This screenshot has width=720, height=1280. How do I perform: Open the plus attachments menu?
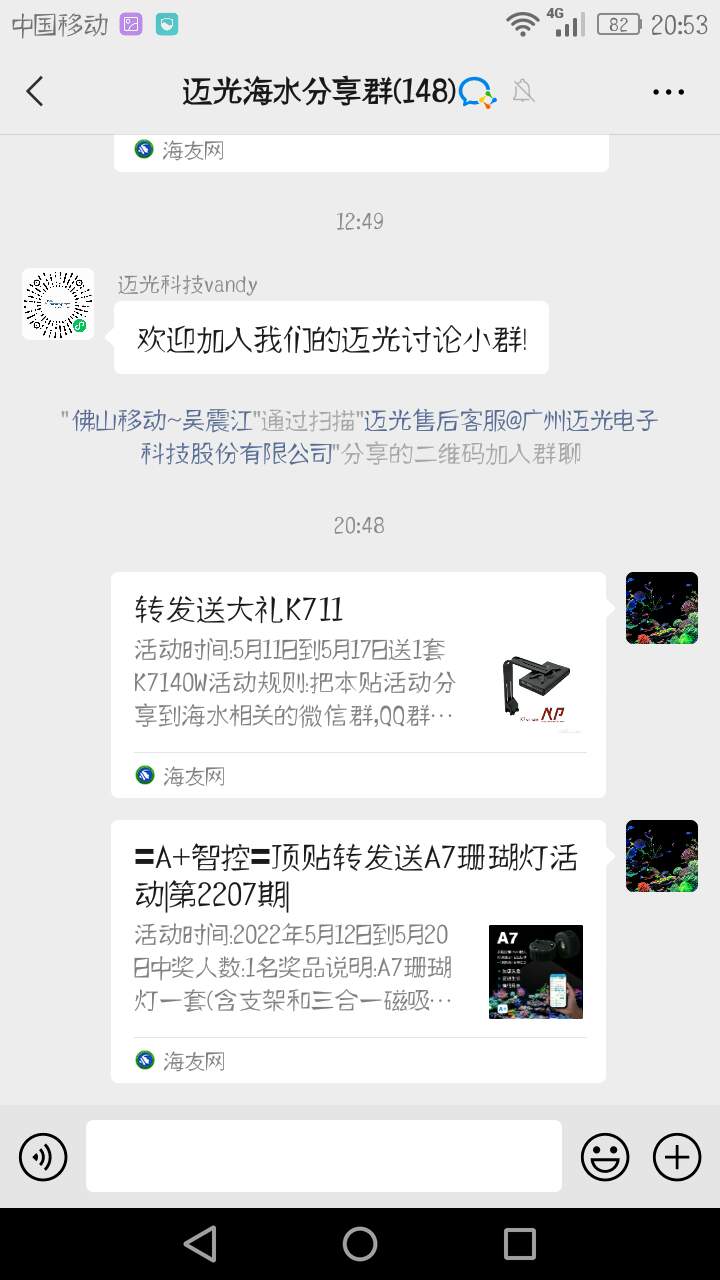677,1157
